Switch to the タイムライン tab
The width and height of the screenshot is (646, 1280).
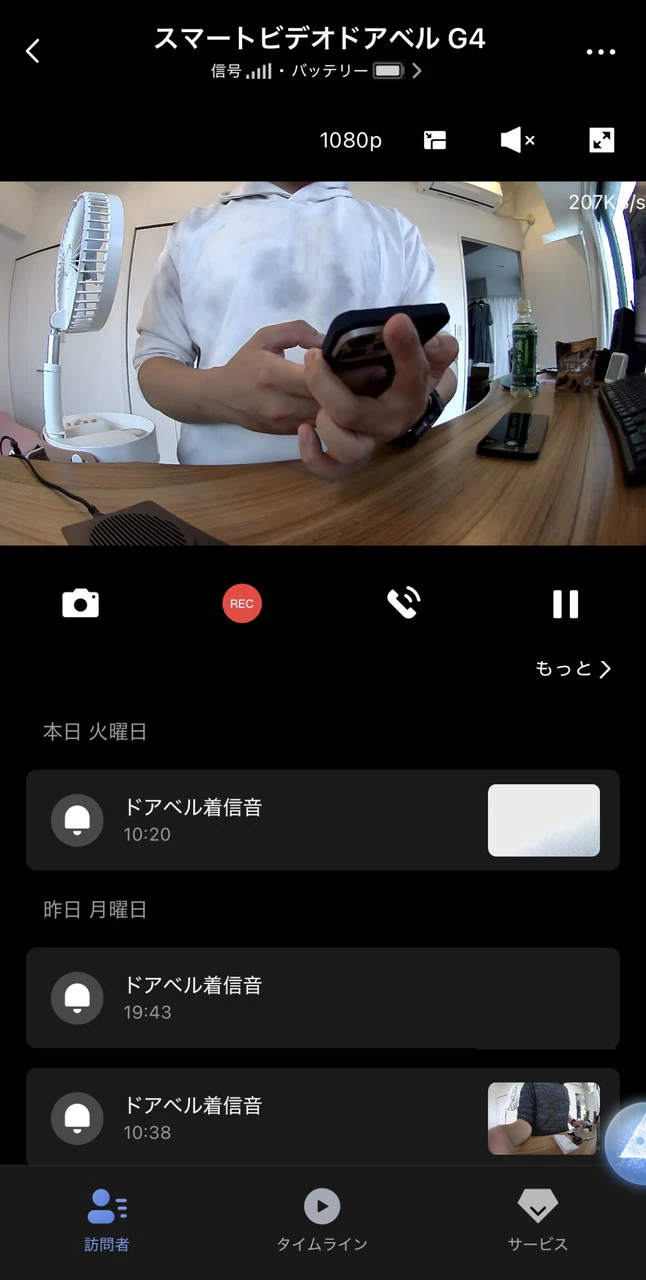322,1220
